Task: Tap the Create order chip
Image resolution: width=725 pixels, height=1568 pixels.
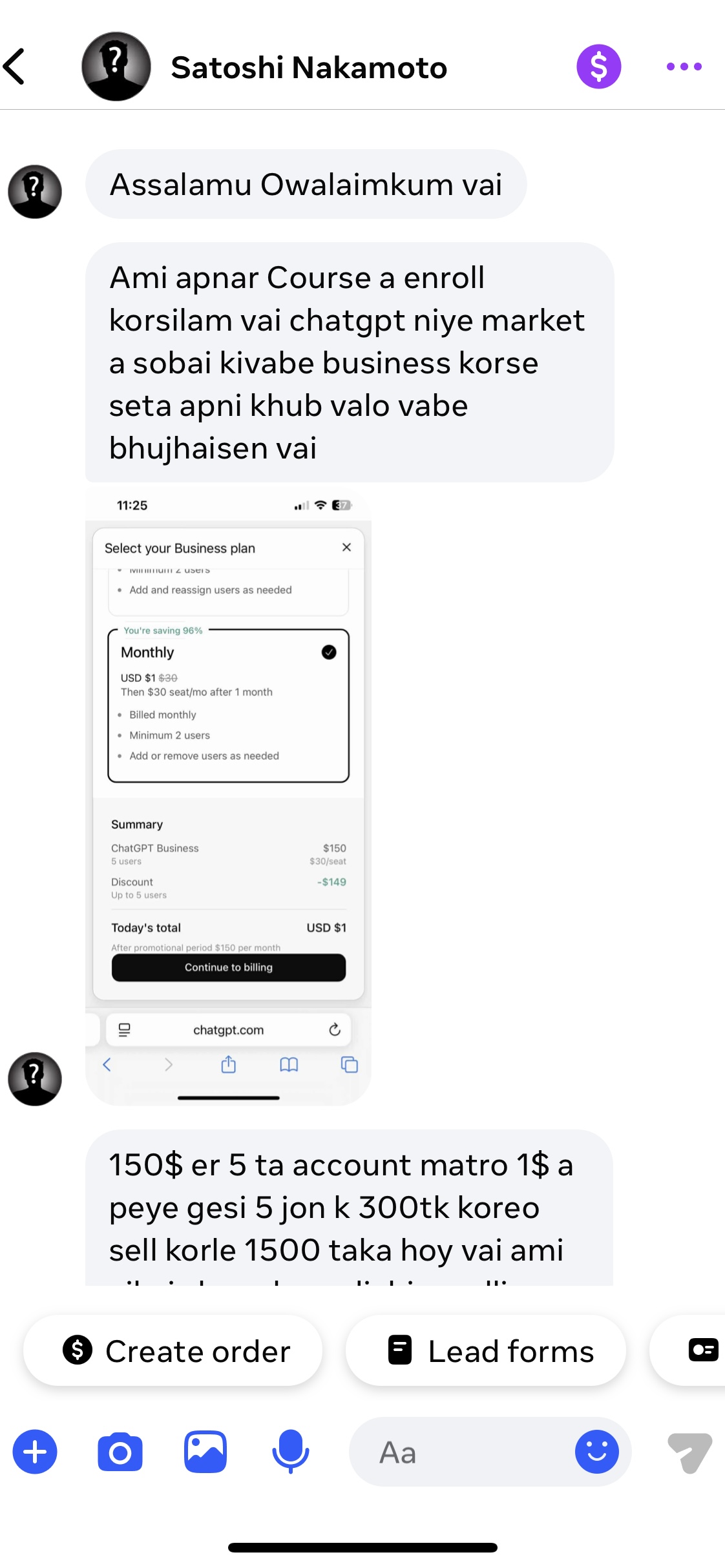Action: coord(173,1351)
